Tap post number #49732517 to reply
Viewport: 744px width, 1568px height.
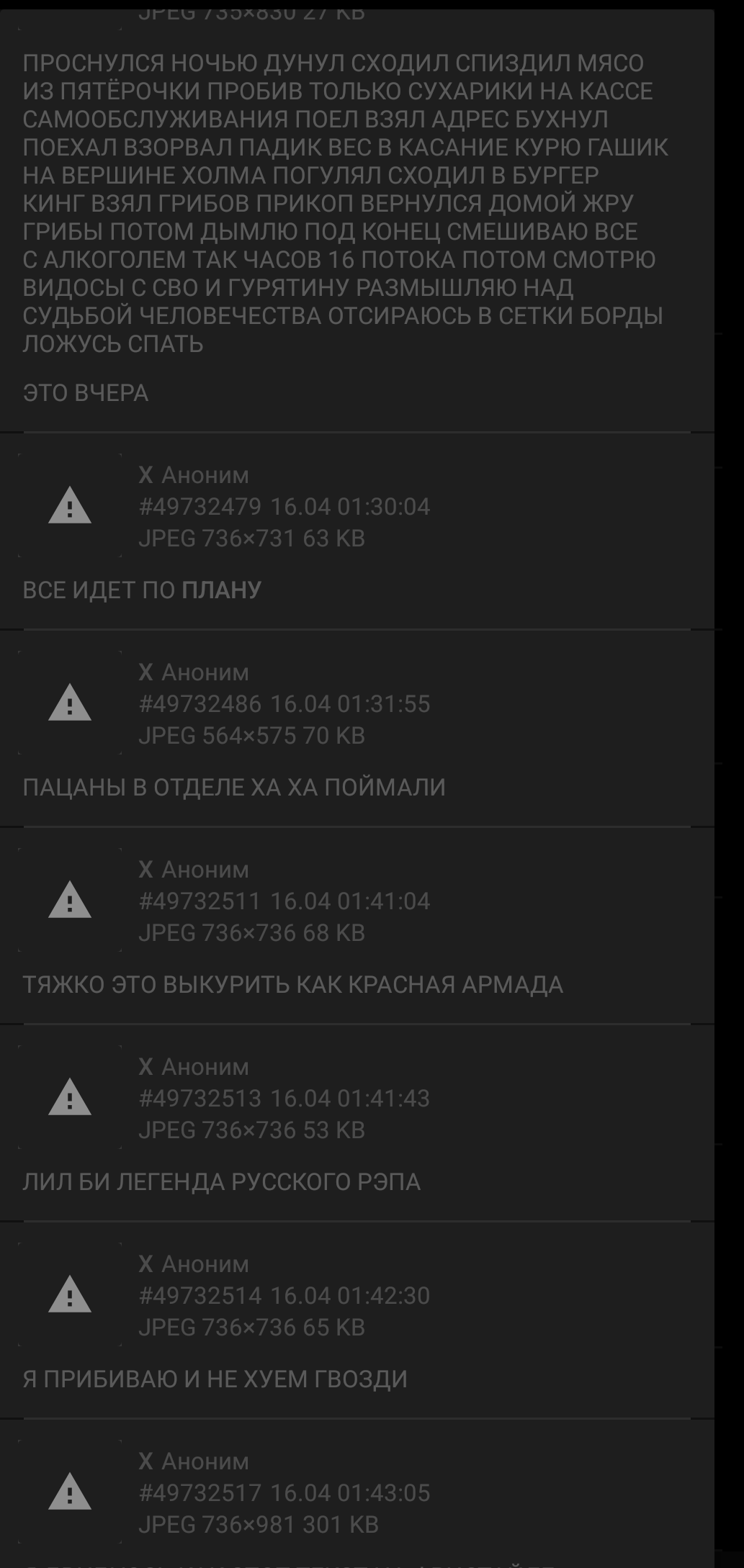coord(200,1493)
